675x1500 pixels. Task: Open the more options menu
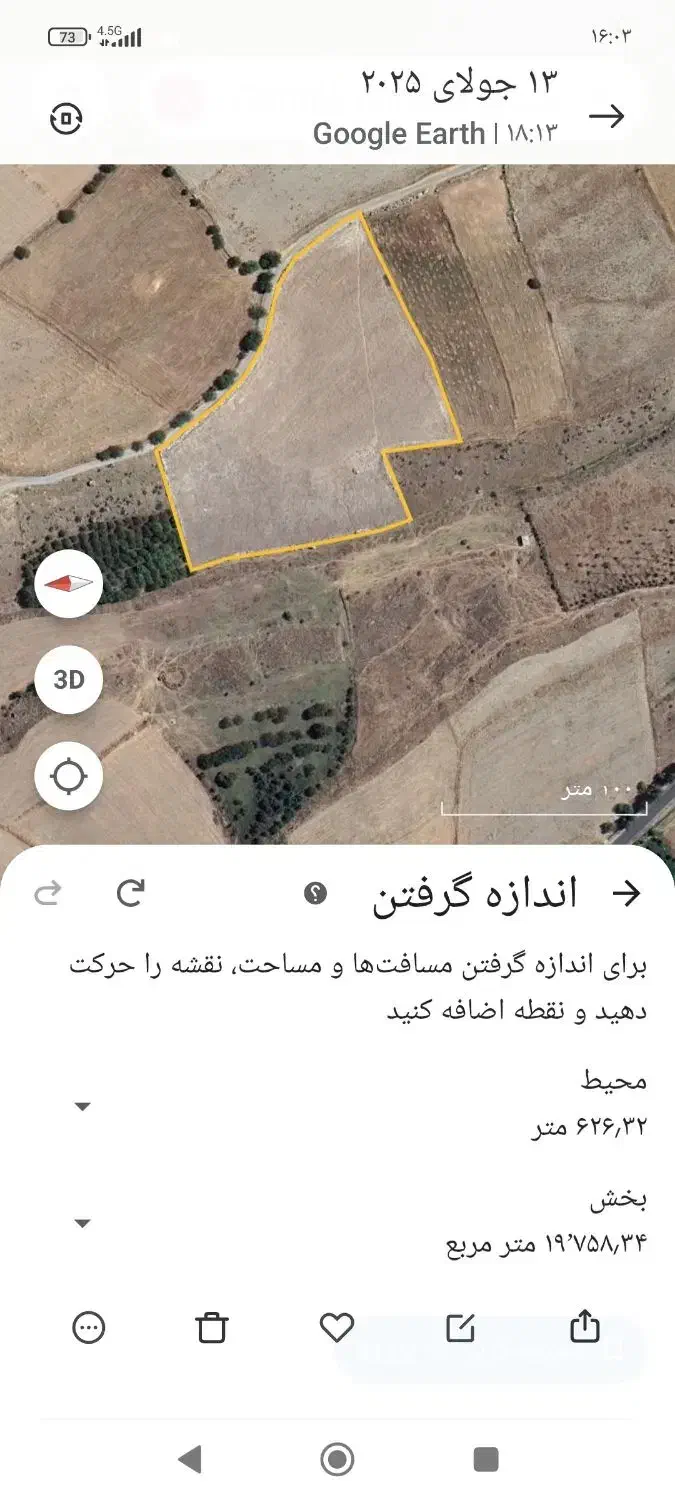(89, 1328)
